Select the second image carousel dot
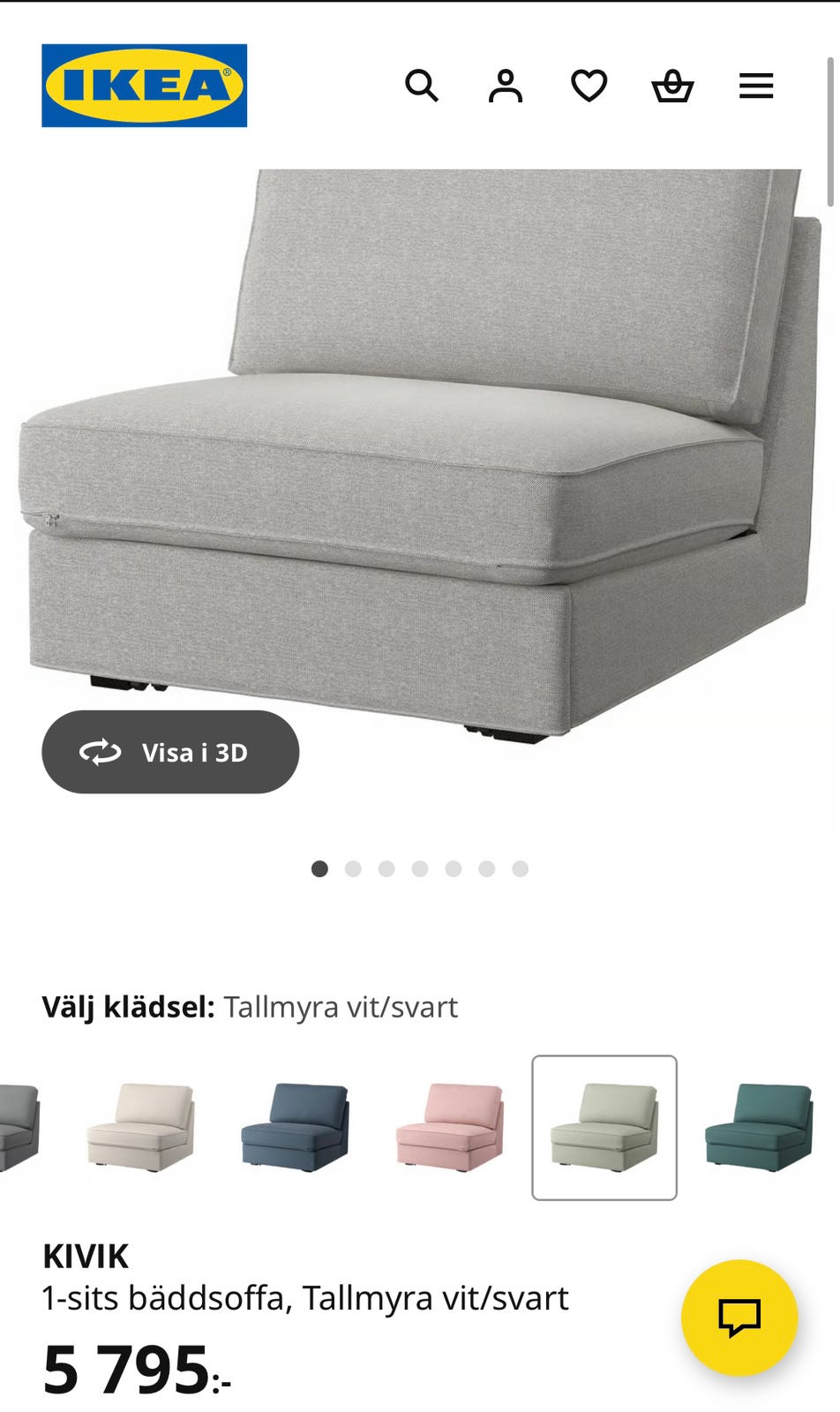This screenshot has height=1412, width=840. pos(352,869)
